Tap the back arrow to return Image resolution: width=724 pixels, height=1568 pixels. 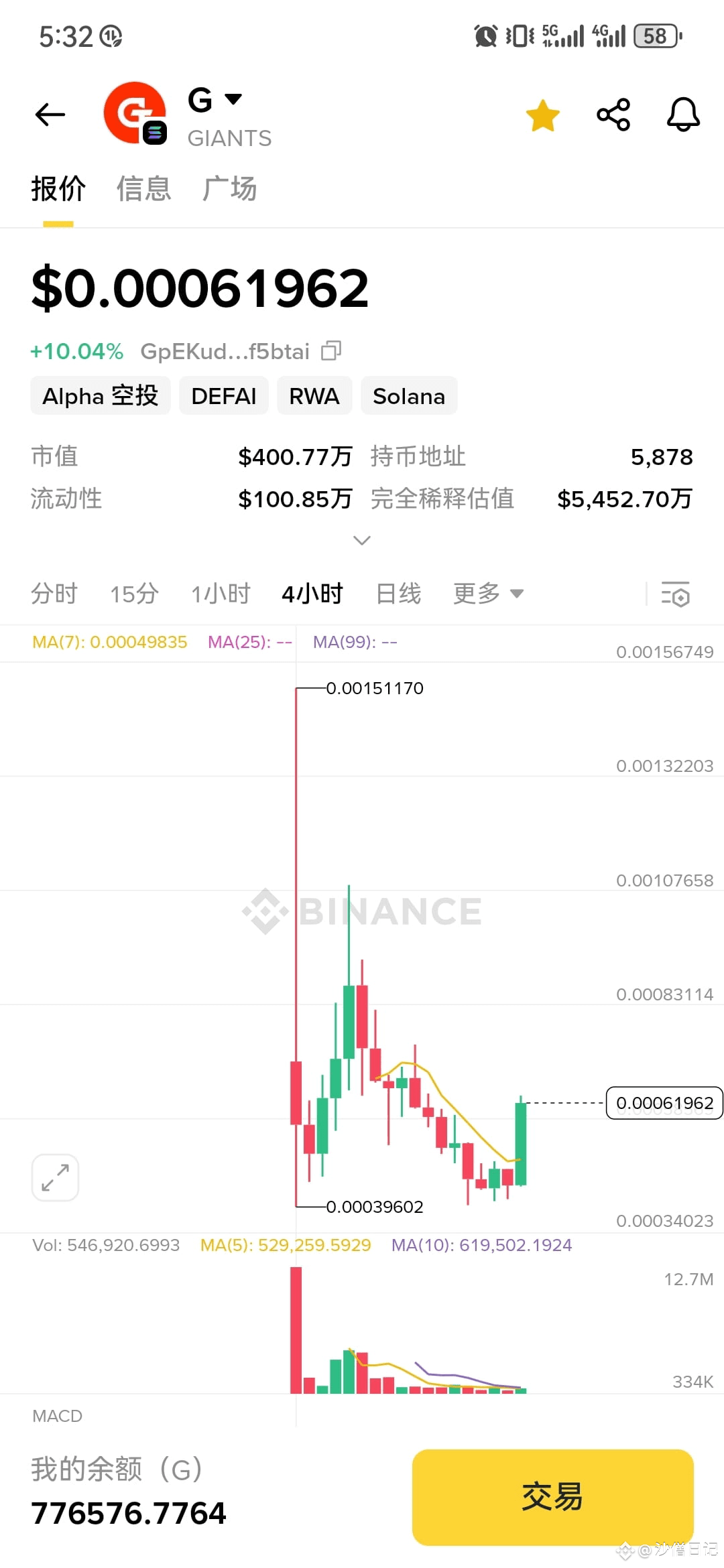pos(49,114)
